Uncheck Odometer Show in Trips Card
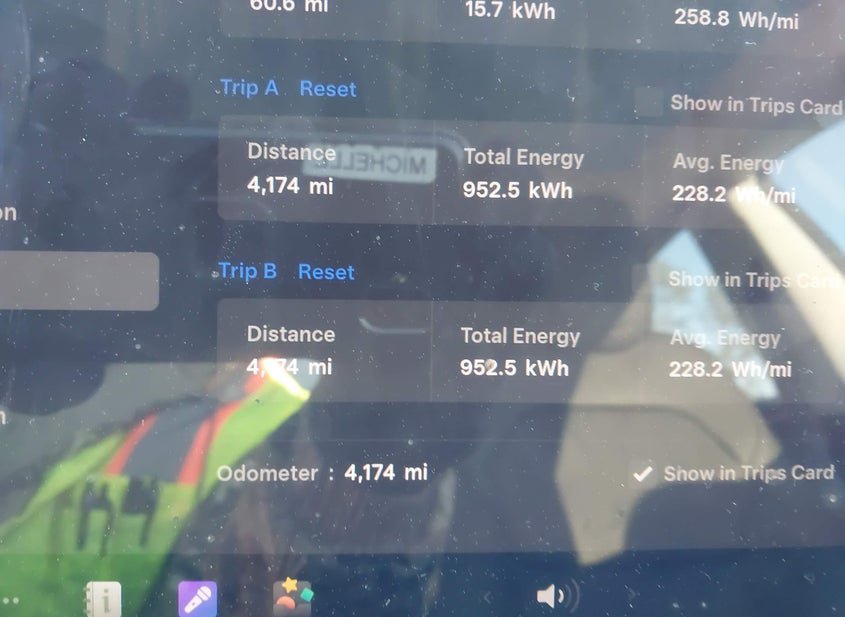 pyautogui.click(x=643, y=474)
